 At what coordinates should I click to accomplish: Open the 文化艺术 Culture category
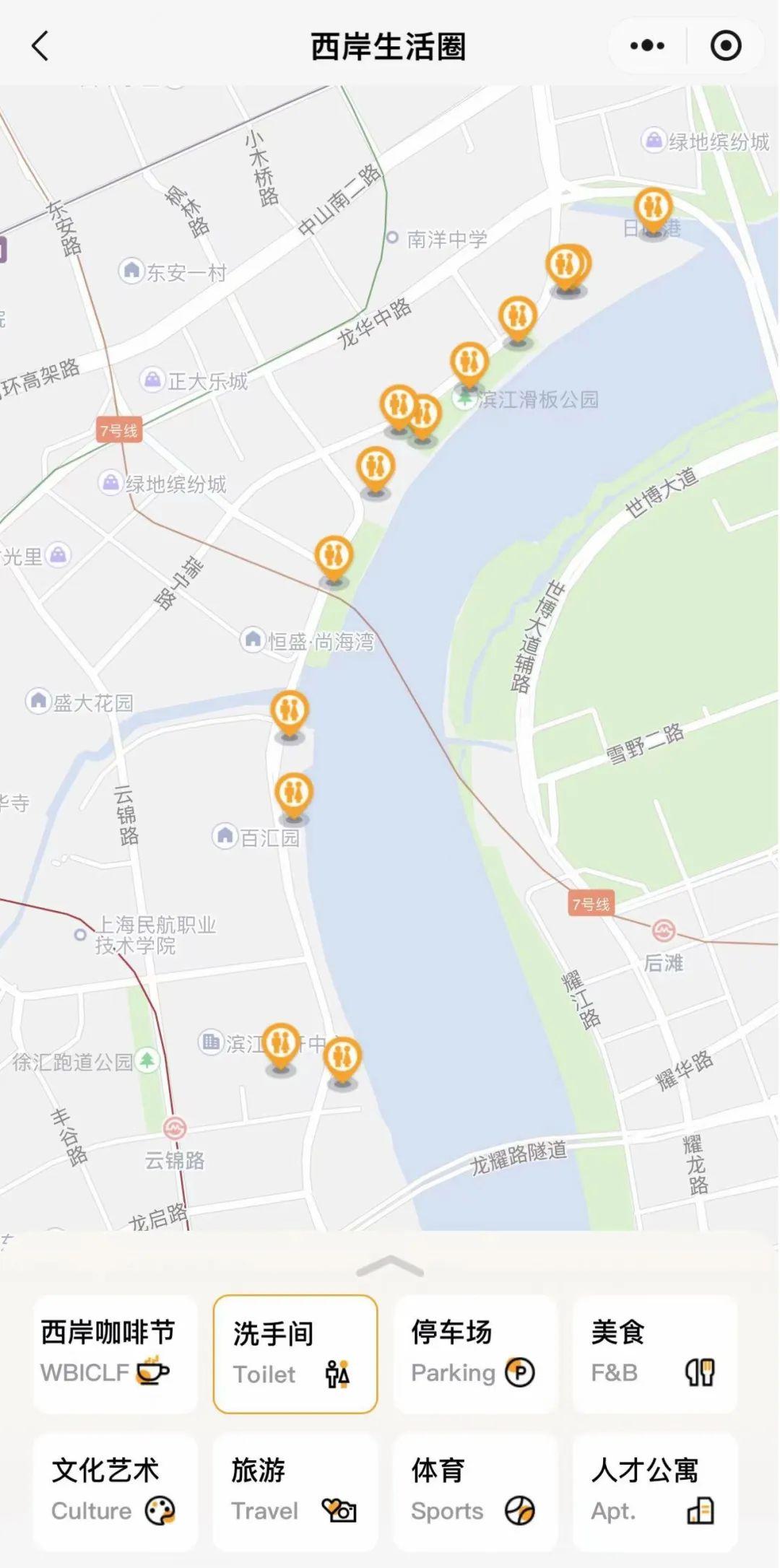tap(115, 1491)
